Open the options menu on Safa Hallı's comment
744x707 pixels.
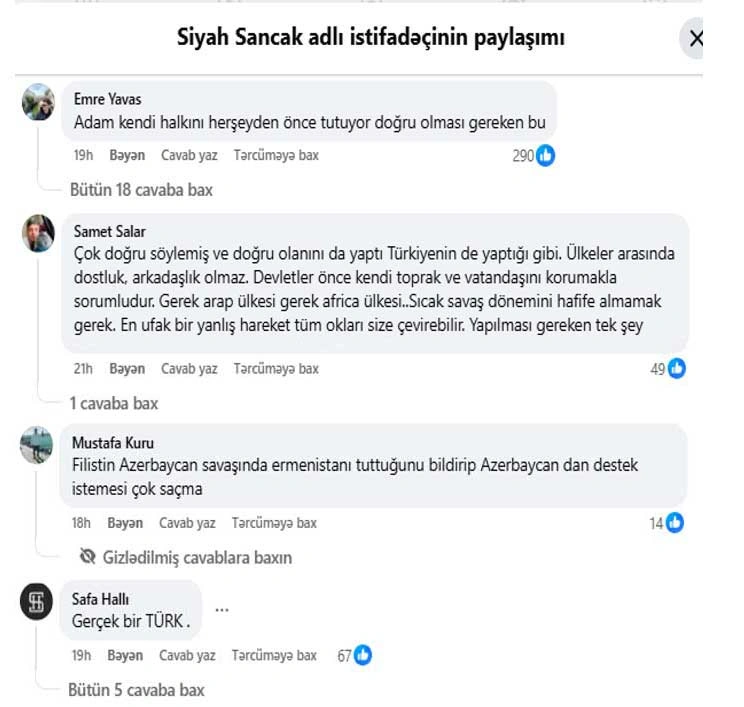pyautogui.click(x=222, y=608)
